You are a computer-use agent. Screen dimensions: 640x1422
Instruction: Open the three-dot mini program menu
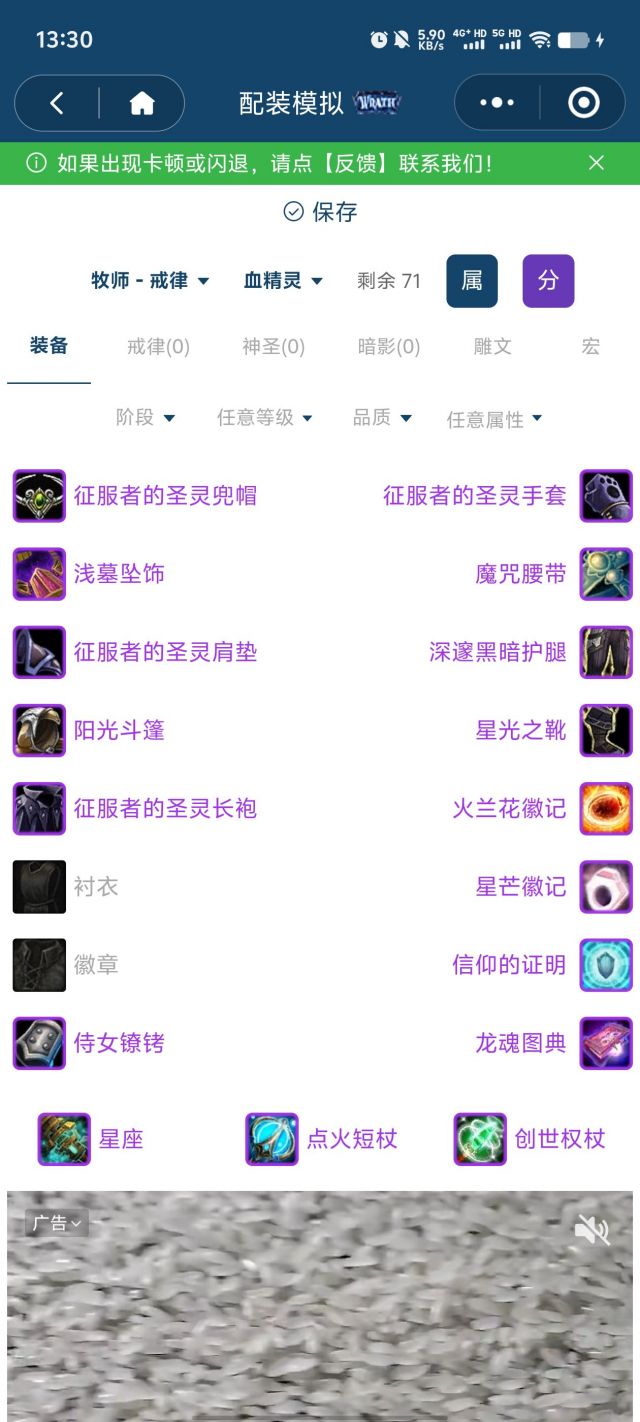point(497,103)
